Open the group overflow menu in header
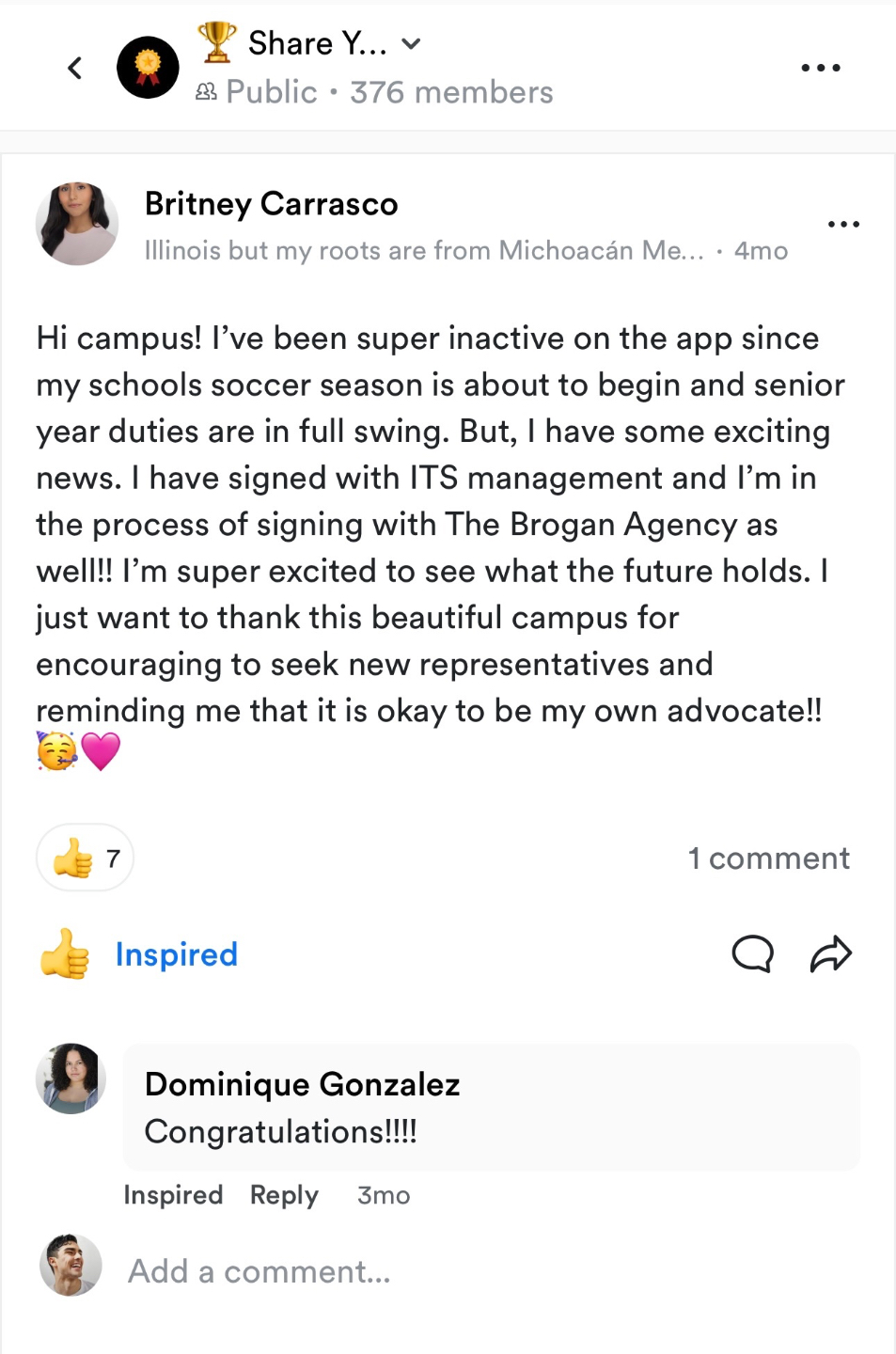The width and height of the screenshot is (896, 1354). (x=820, y=68)
